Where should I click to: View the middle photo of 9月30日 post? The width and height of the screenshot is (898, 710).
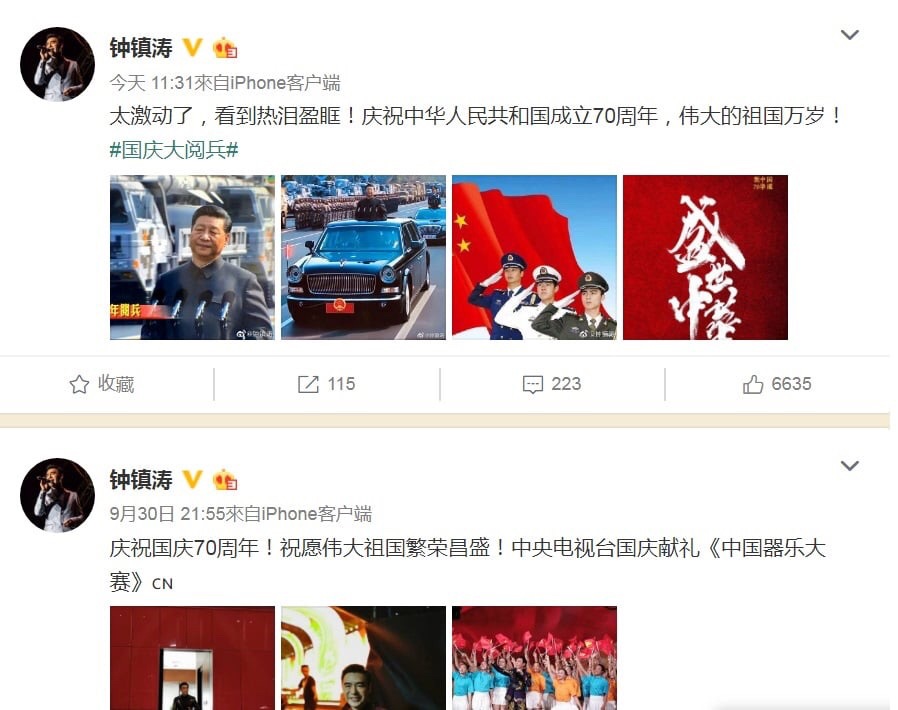(363, 657)
